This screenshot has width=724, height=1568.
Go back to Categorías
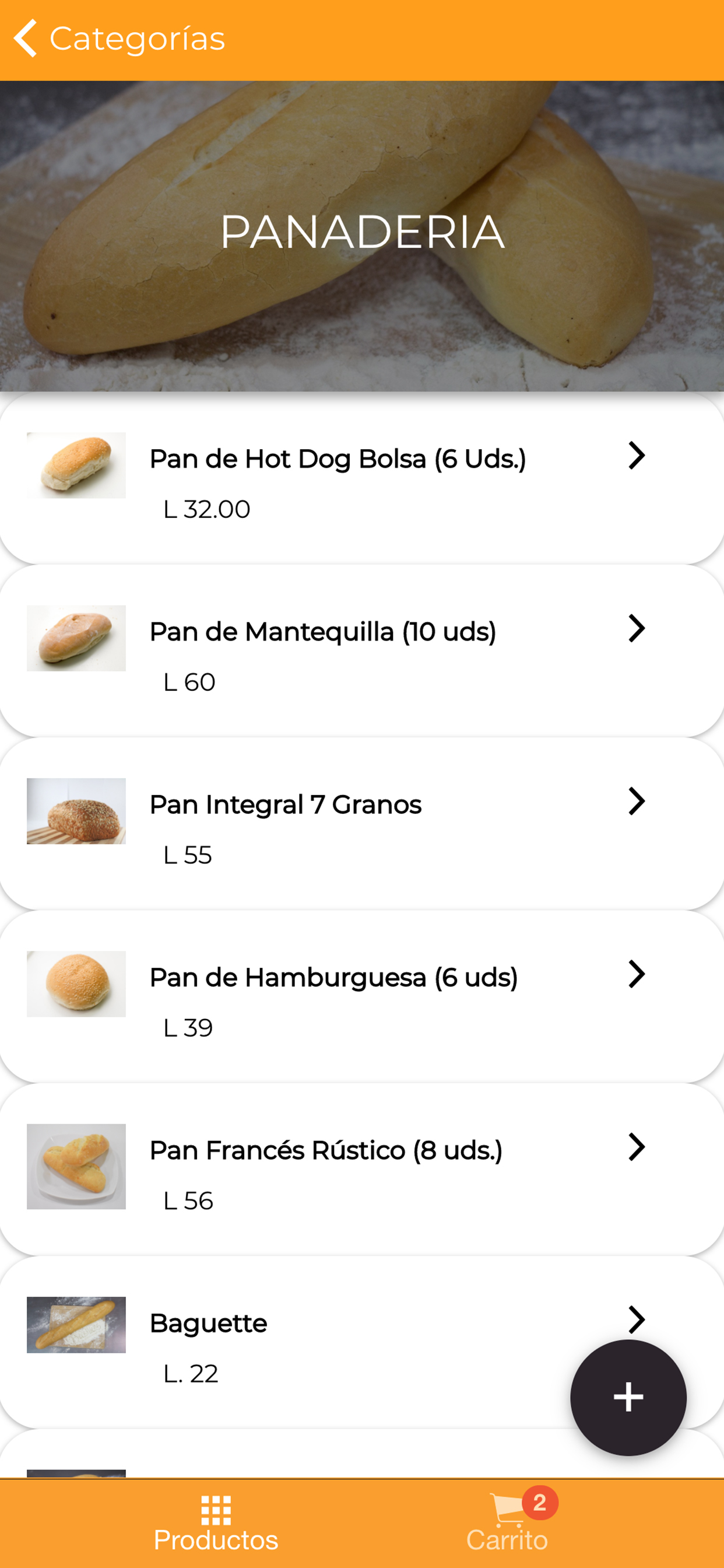pos(119,39)
